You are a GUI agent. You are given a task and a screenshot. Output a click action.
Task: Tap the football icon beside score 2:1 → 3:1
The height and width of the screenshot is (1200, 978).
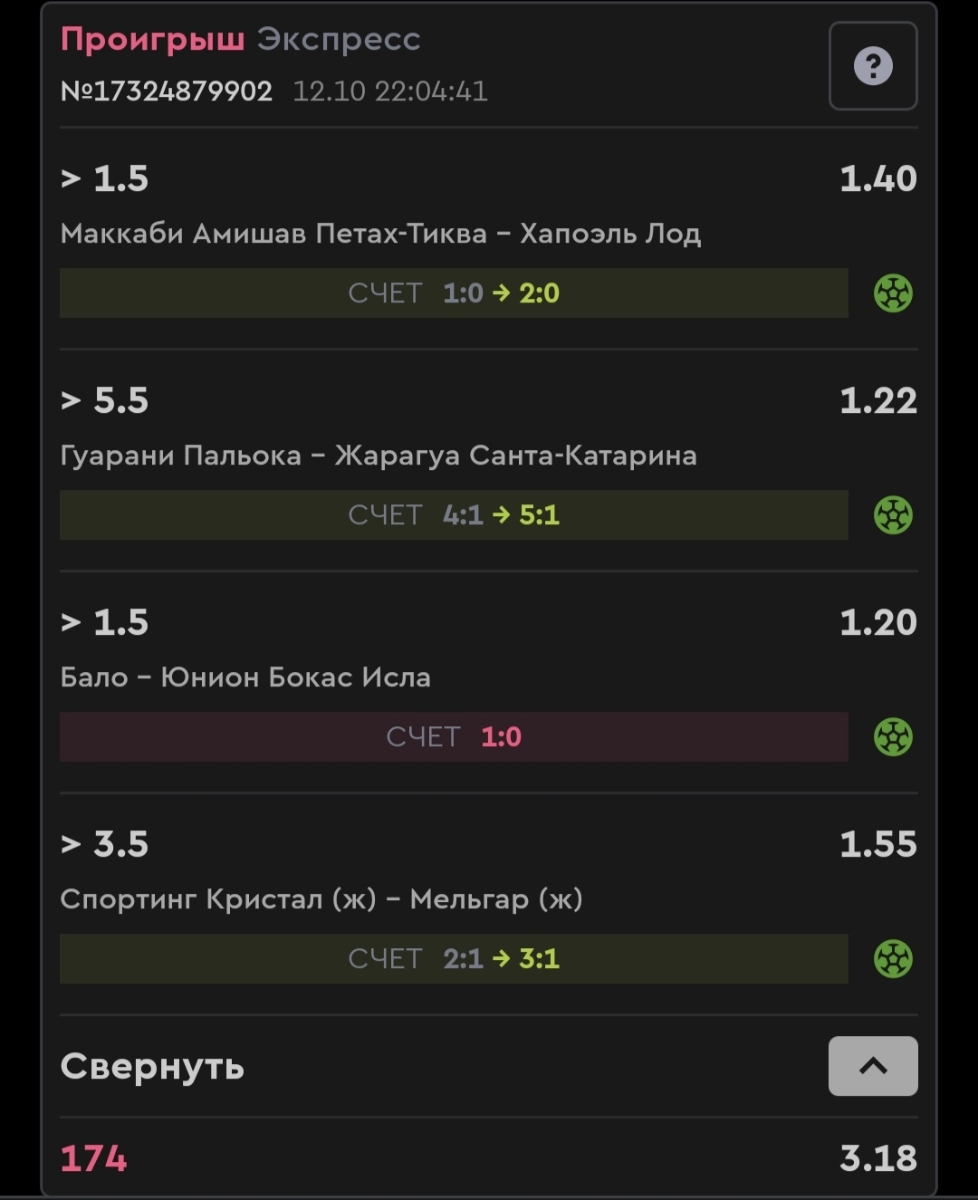pos(893,959)
